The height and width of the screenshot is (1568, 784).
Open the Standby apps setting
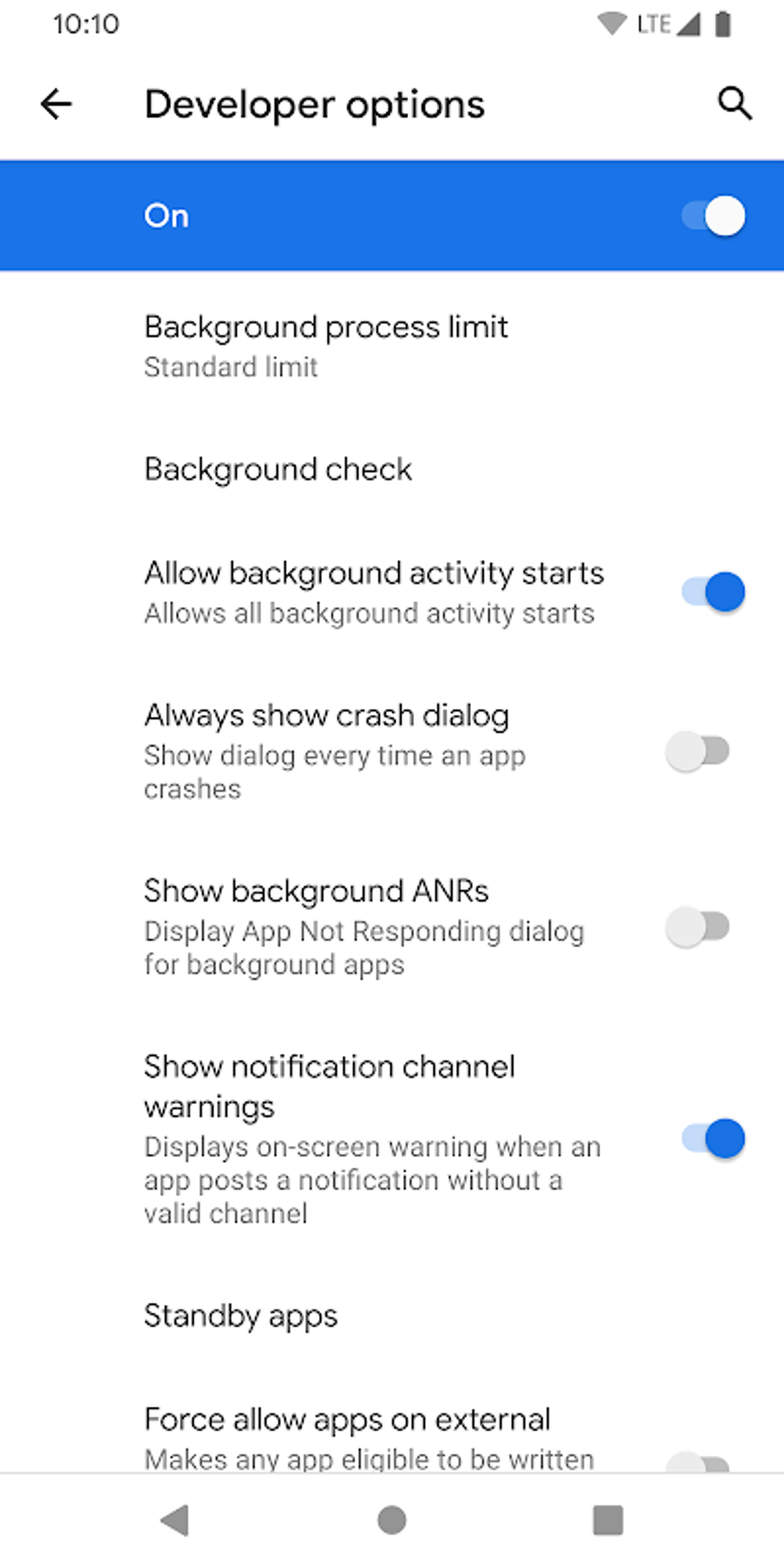(241, 1316)
